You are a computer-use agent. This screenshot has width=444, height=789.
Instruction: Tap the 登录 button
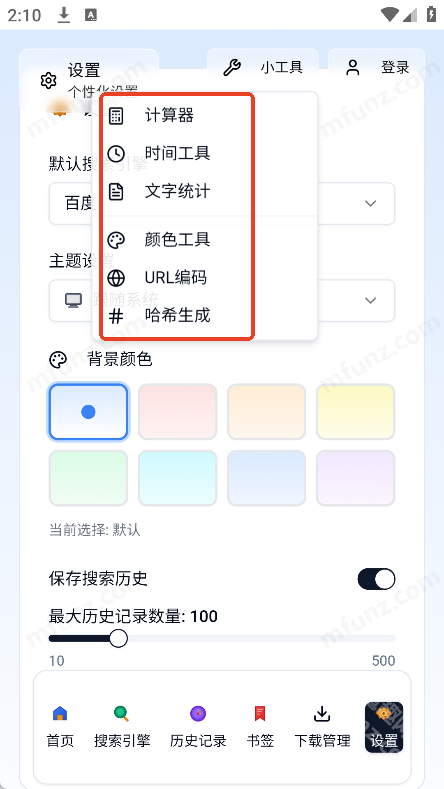pyautogui.click(x=377, y=67)
